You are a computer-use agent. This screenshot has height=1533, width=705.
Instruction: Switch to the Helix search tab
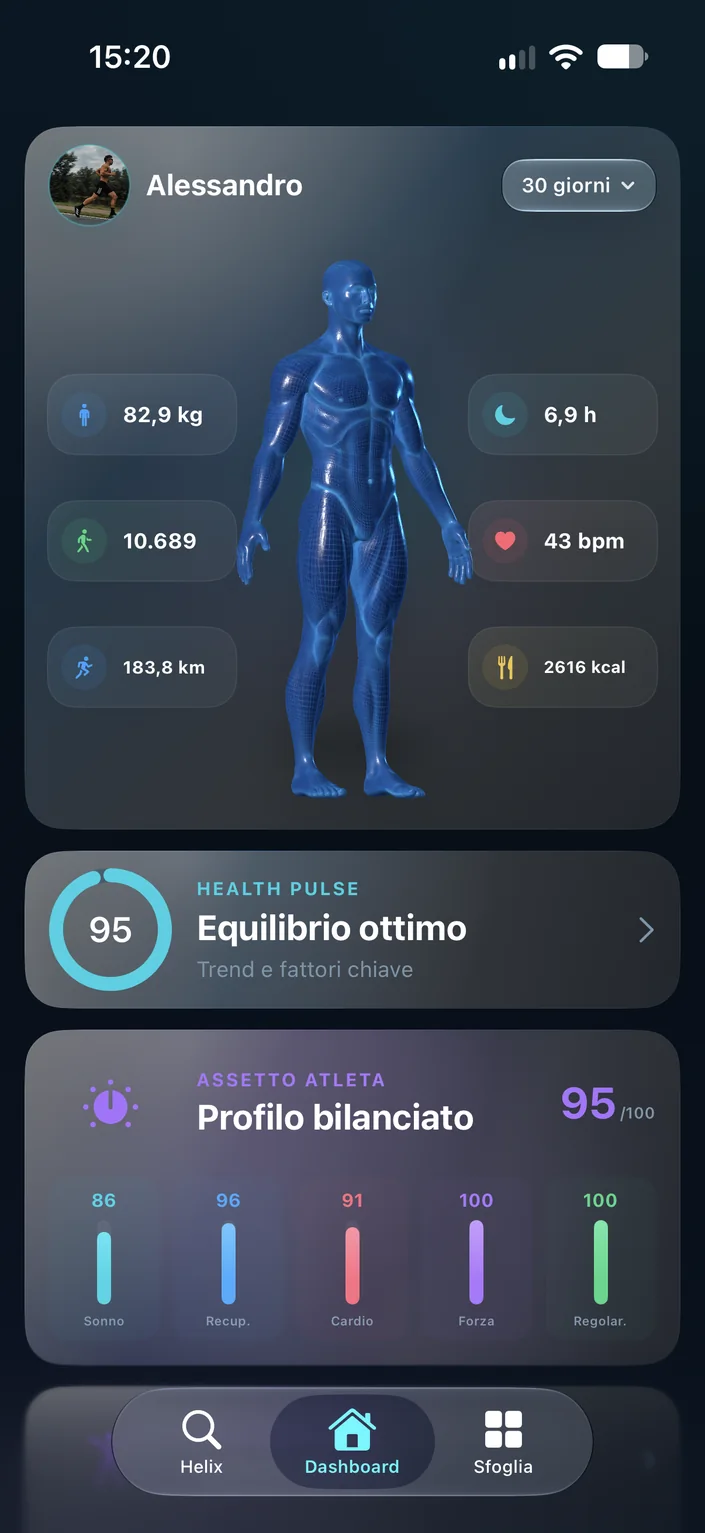[201, 1443]
